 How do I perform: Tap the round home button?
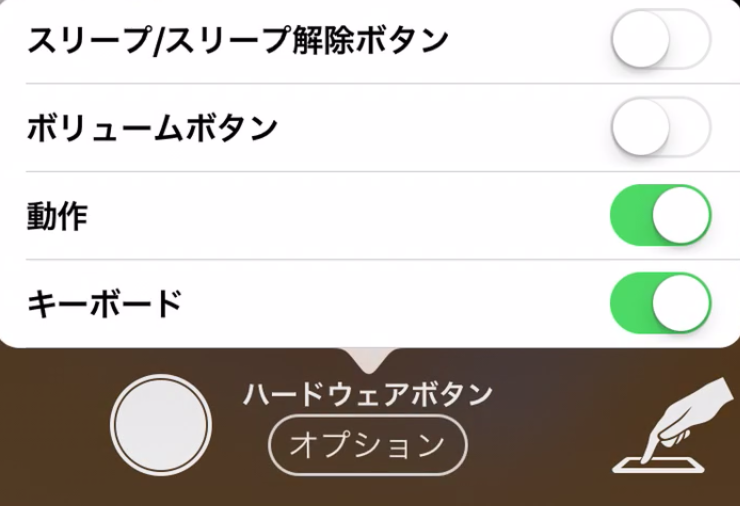click(x=161, y=425)
